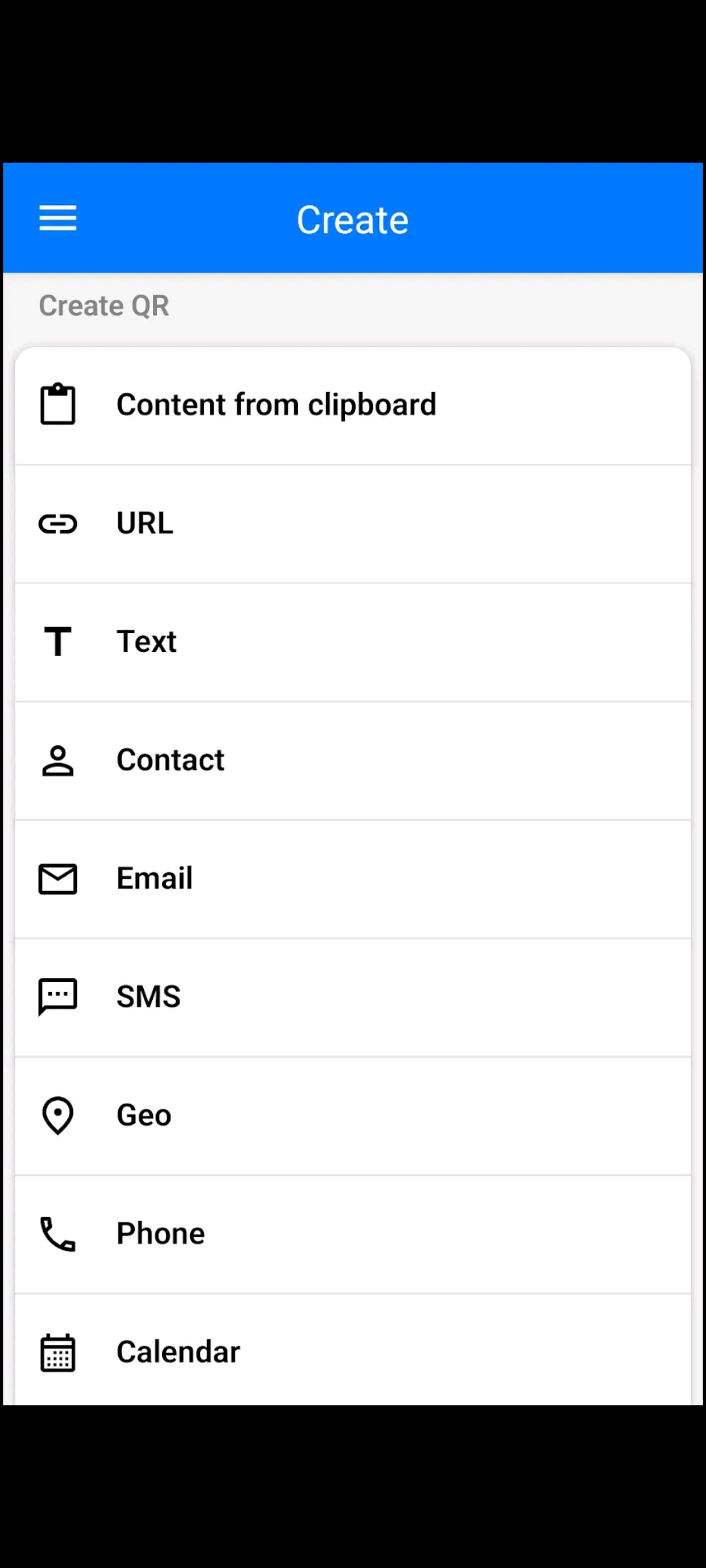Image resolution: width=706 pixels, height=1568 pixels.
Task: Choose Phone QR type
Action: point(353,1234)
